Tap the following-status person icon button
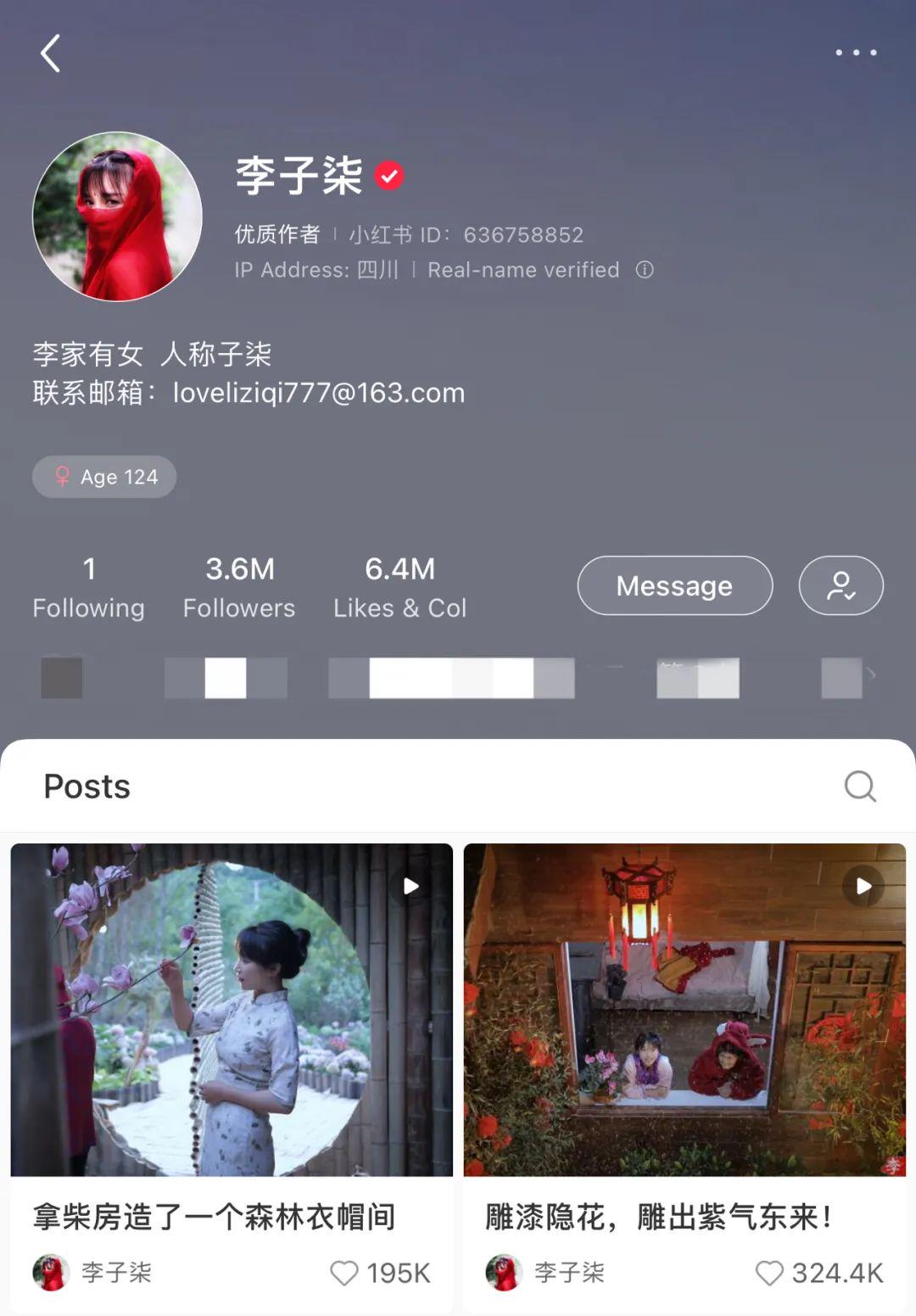 tap(841, 585)
